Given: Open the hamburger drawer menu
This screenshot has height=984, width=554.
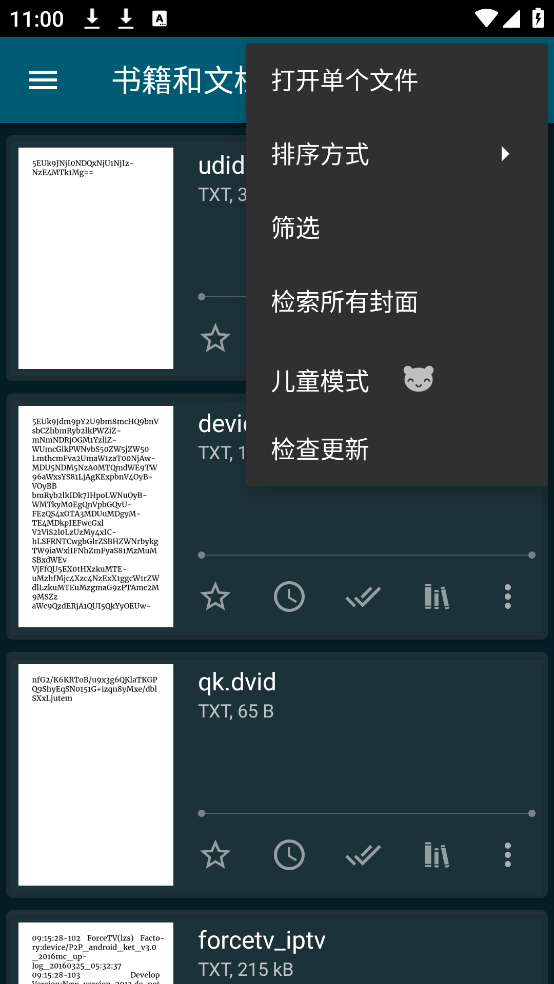Looking at the screenshot, I should point(43,80).
